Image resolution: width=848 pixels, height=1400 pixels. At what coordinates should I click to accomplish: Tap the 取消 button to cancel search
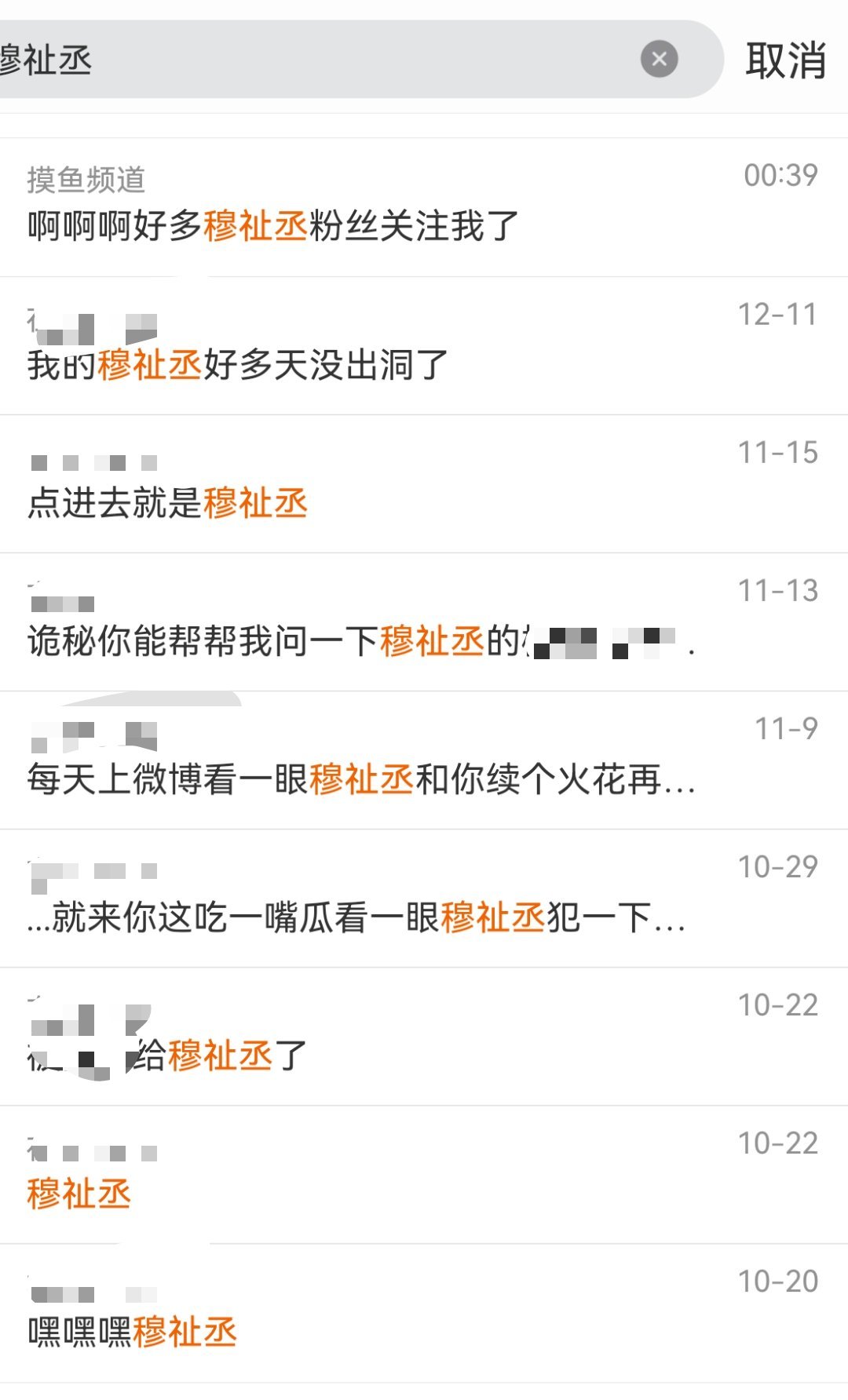(785, 60)
